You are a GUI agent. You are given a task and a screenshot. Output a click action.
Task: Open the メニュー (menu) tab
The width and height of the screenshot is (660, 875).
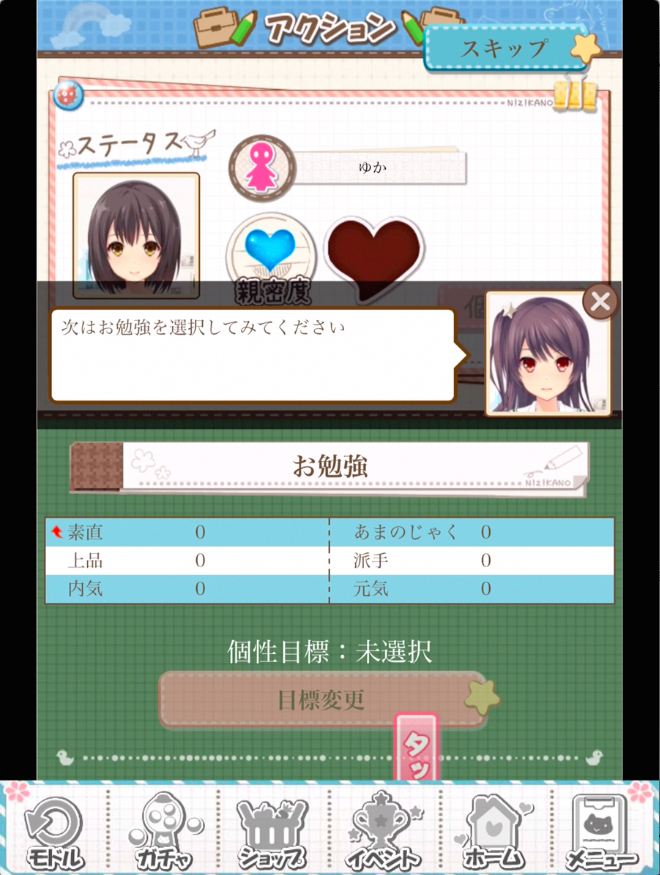click(602, 830)
